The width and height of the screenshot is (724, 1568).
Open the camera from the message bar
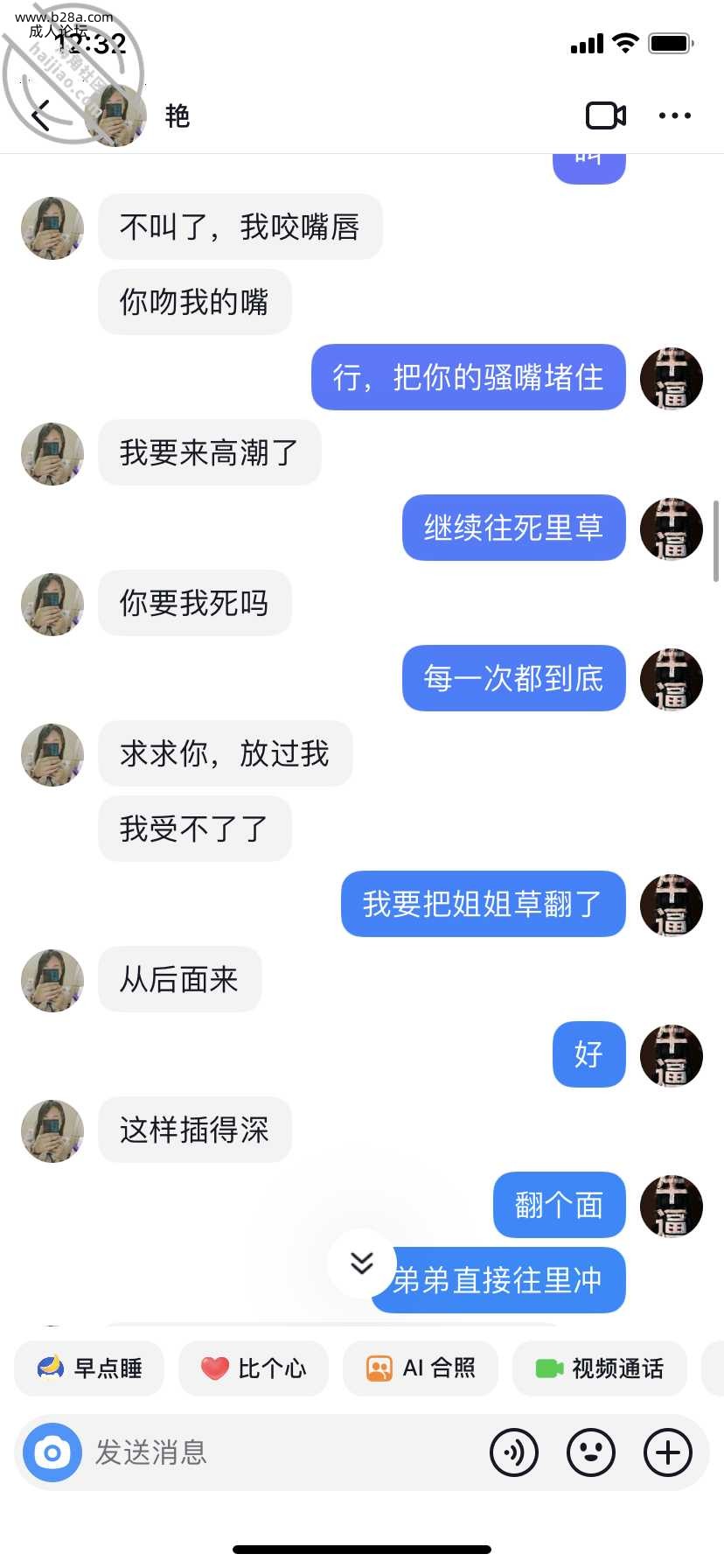coord(52,1452)
